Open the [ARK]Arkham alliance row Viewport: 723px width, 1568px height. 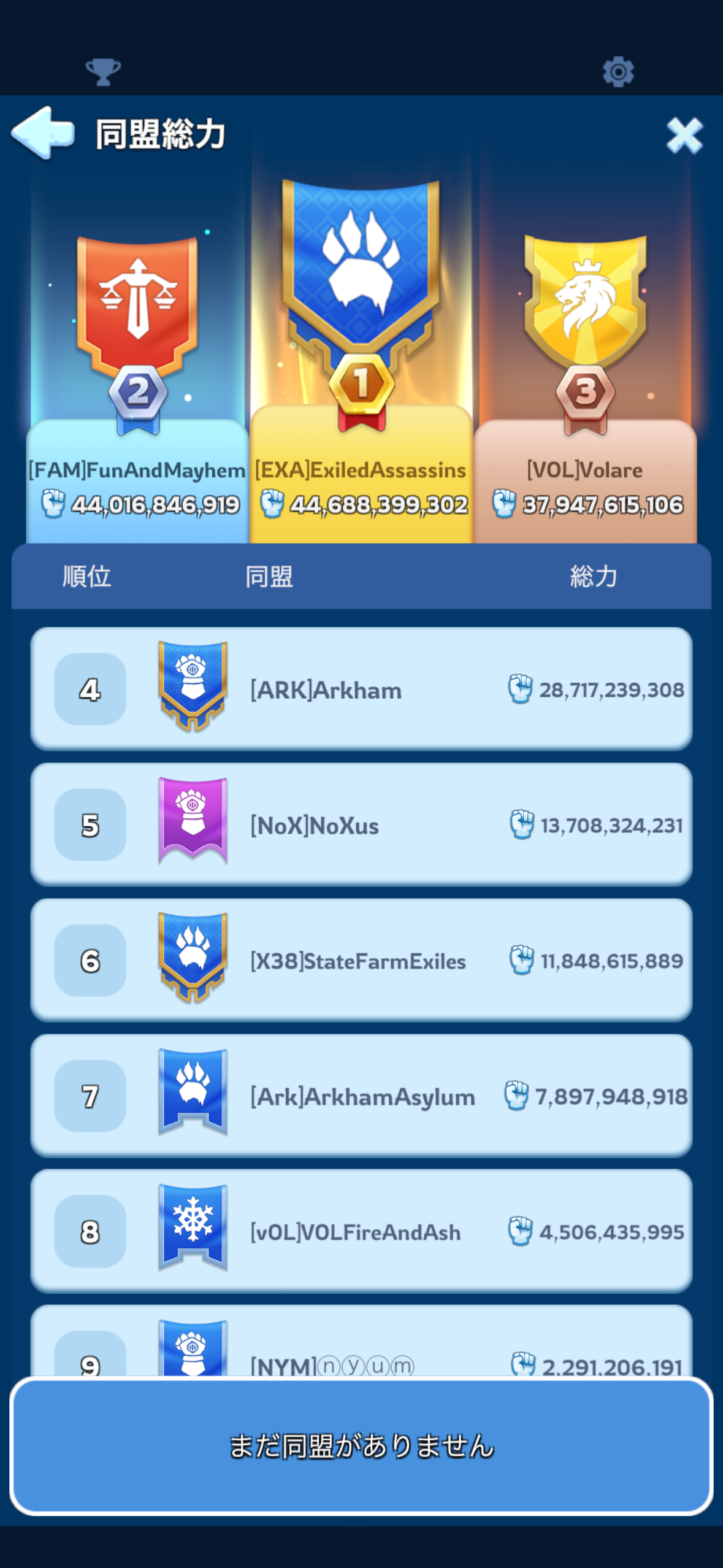(361, 689)
